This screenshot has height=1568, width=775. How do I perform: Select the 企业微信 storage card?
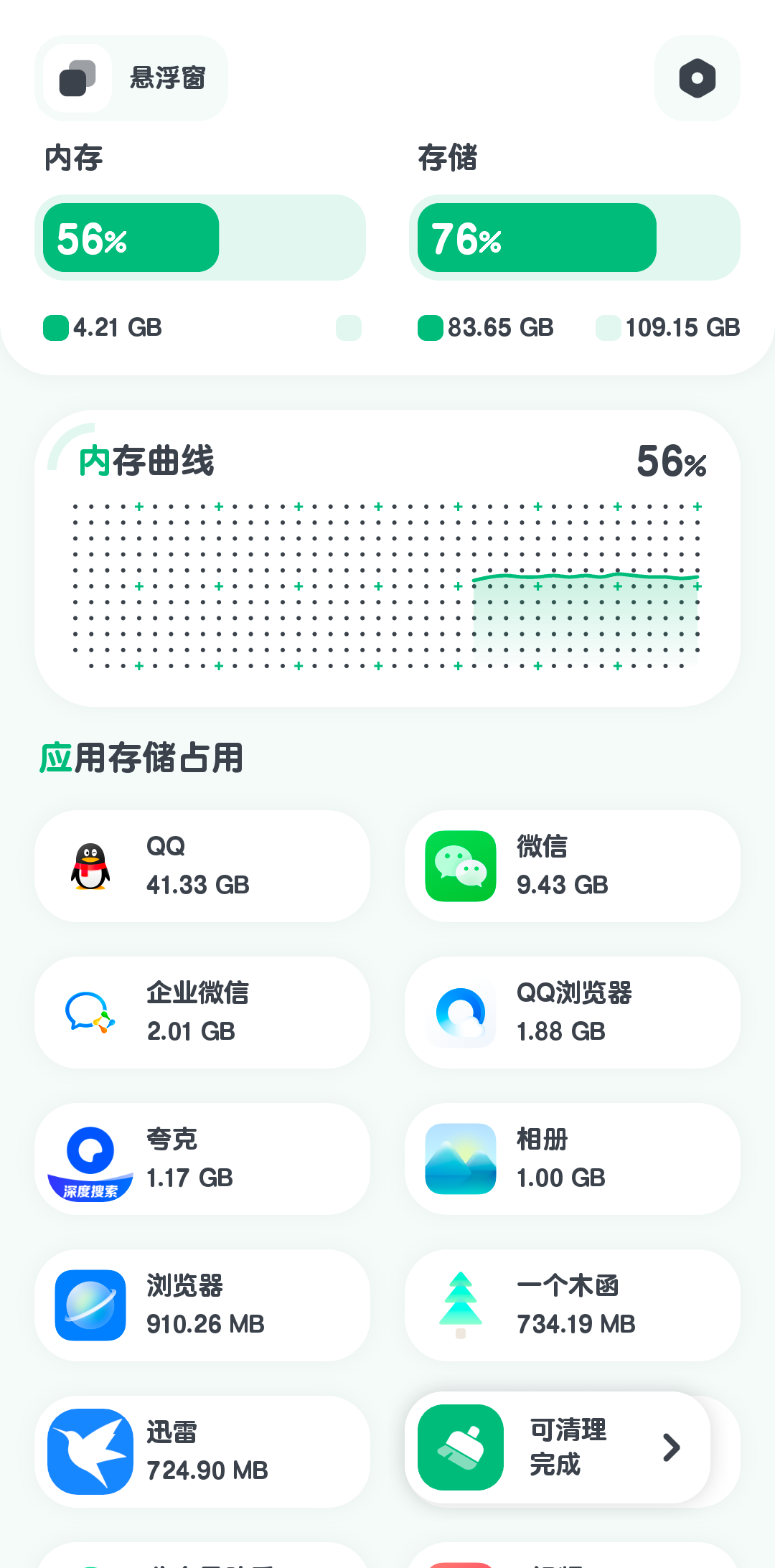(x=202, y=1013)
